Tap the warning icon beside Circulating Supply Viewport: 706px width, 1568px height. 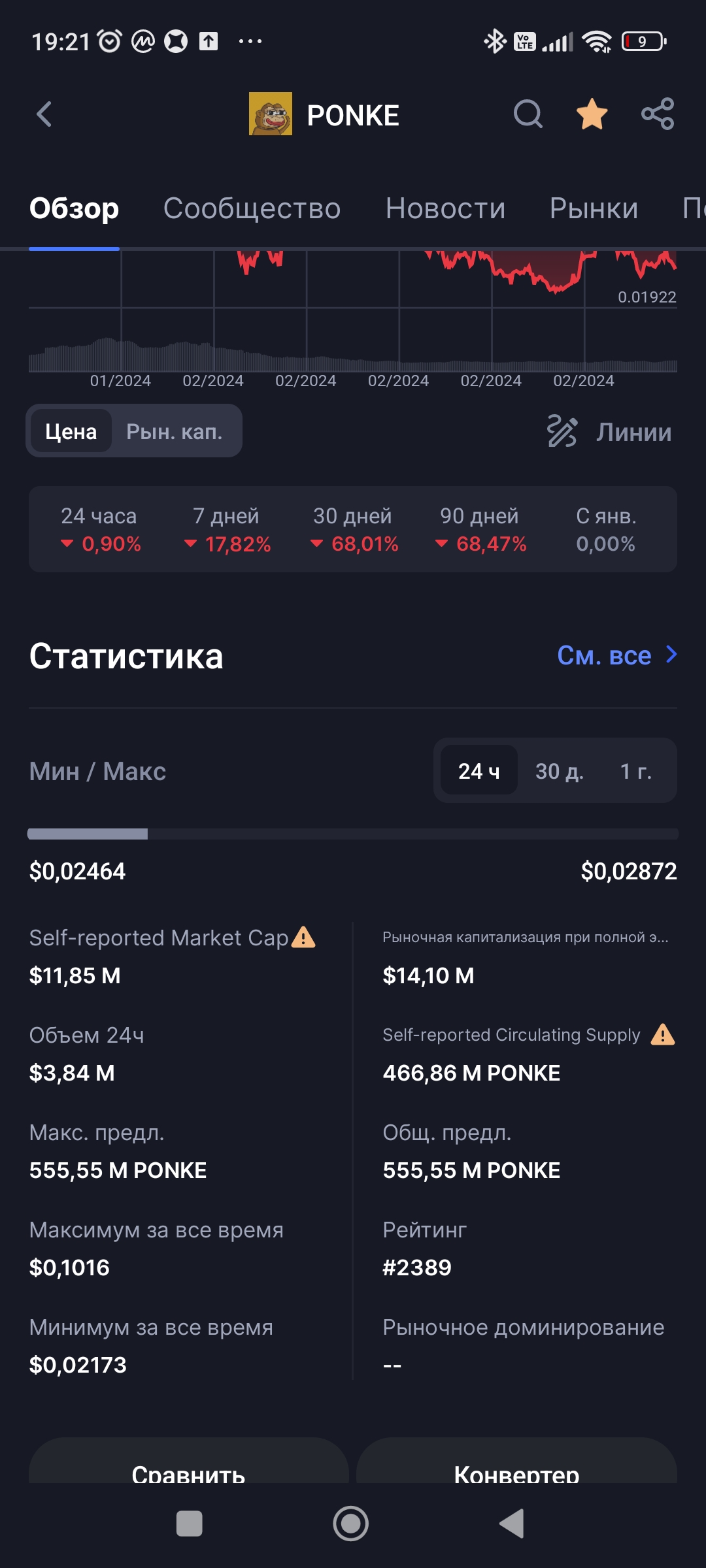pyautogui.click(x=663, y=1034)
